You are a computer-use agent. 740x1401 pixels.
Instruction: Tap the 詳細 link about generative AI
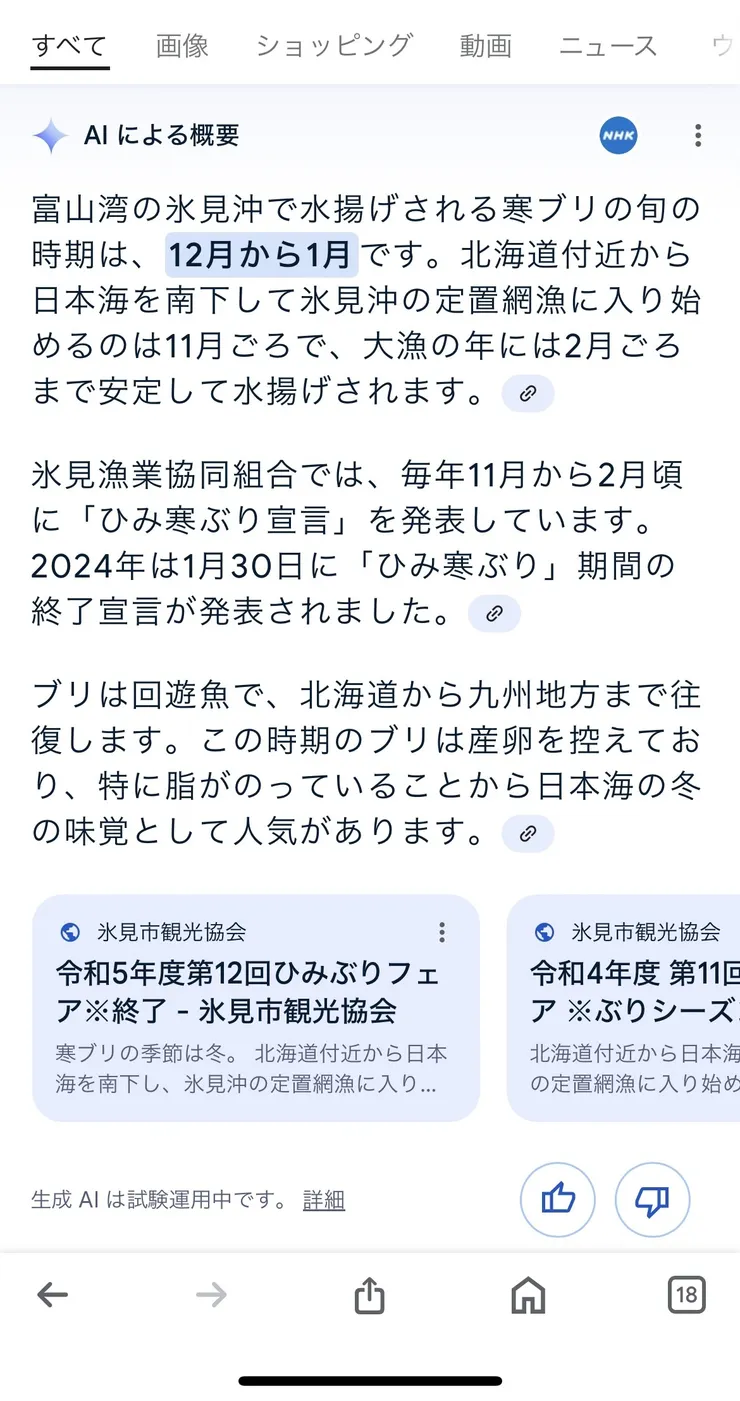pyautogui.click(x=324, y=1200)
